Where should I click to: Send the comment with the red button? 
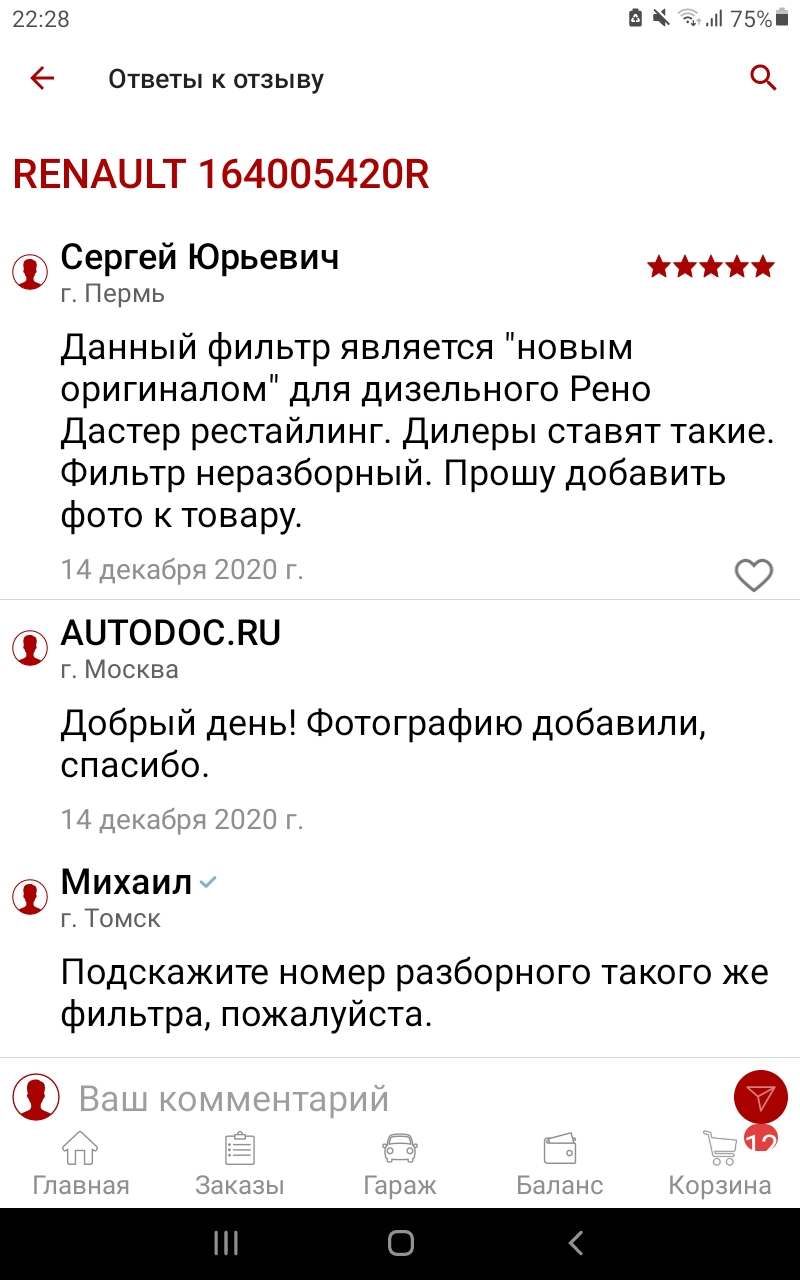pyautogui.click(x=761, y=1098)
